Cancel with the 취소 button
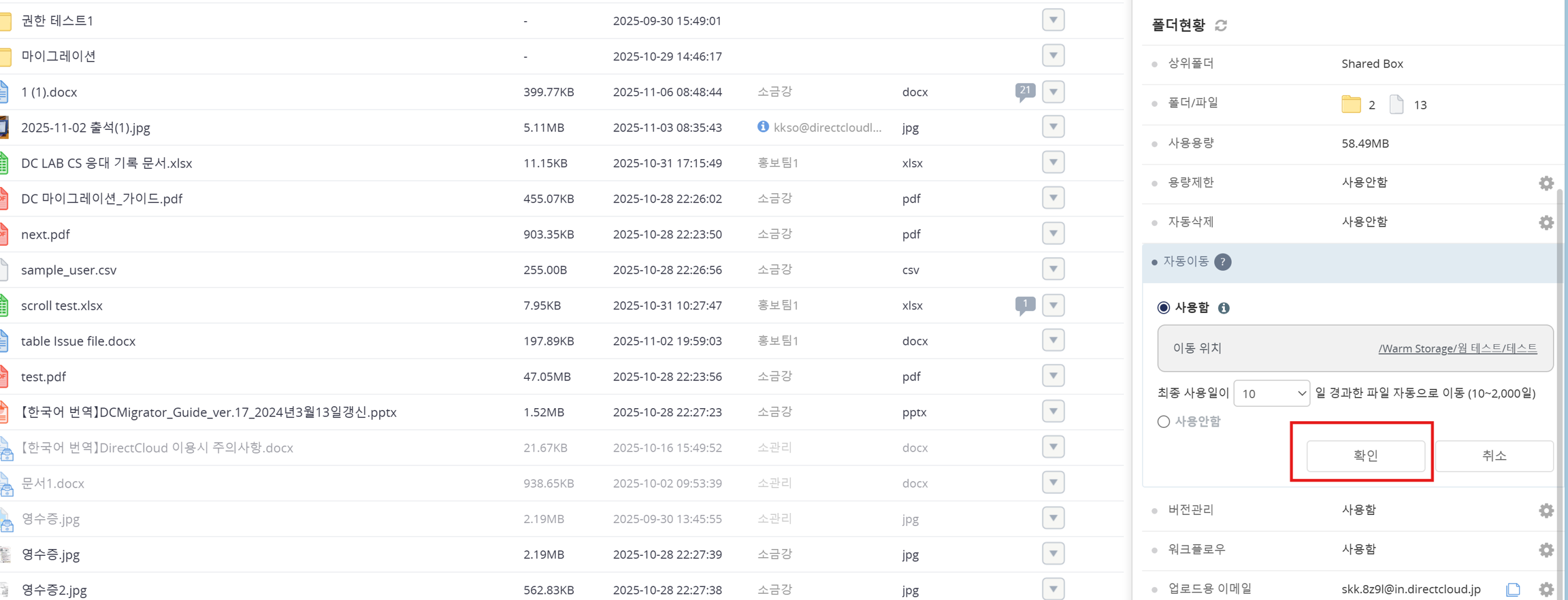This screenshot has height=600, width=1568. click(x=1493, y=456)
